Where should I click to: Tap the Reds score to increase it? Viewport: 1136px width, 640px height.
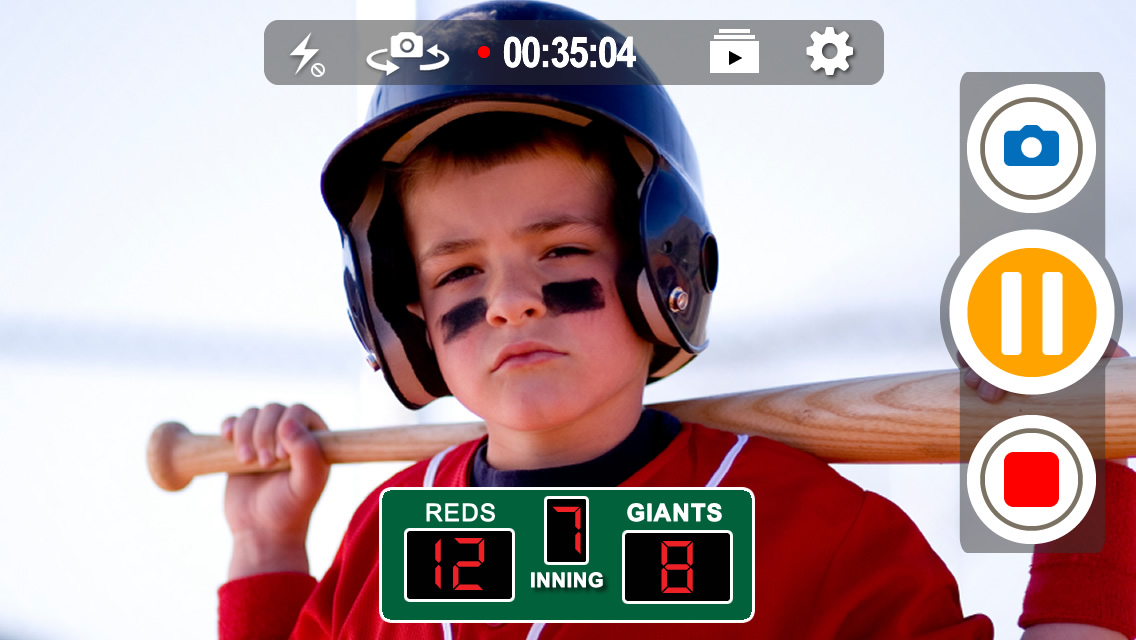coord(459,565)
